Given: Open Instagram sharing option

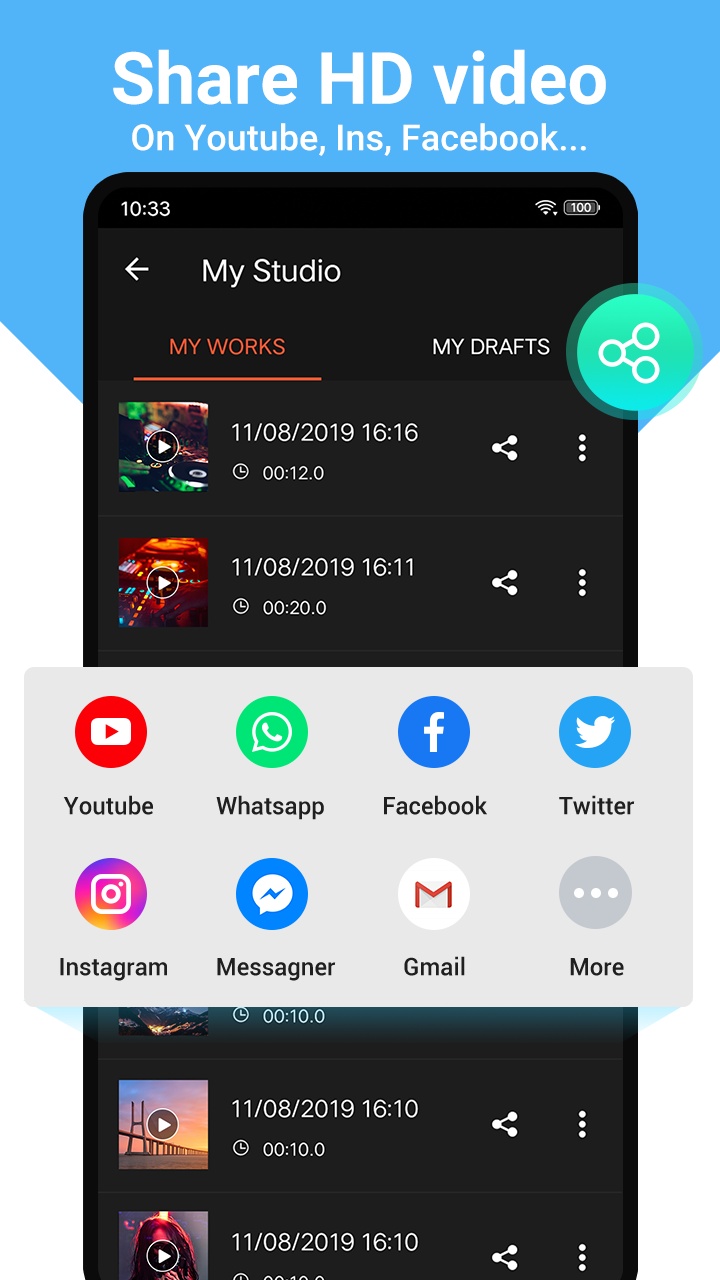Looking at the screenshot, I should pos(110,894).
